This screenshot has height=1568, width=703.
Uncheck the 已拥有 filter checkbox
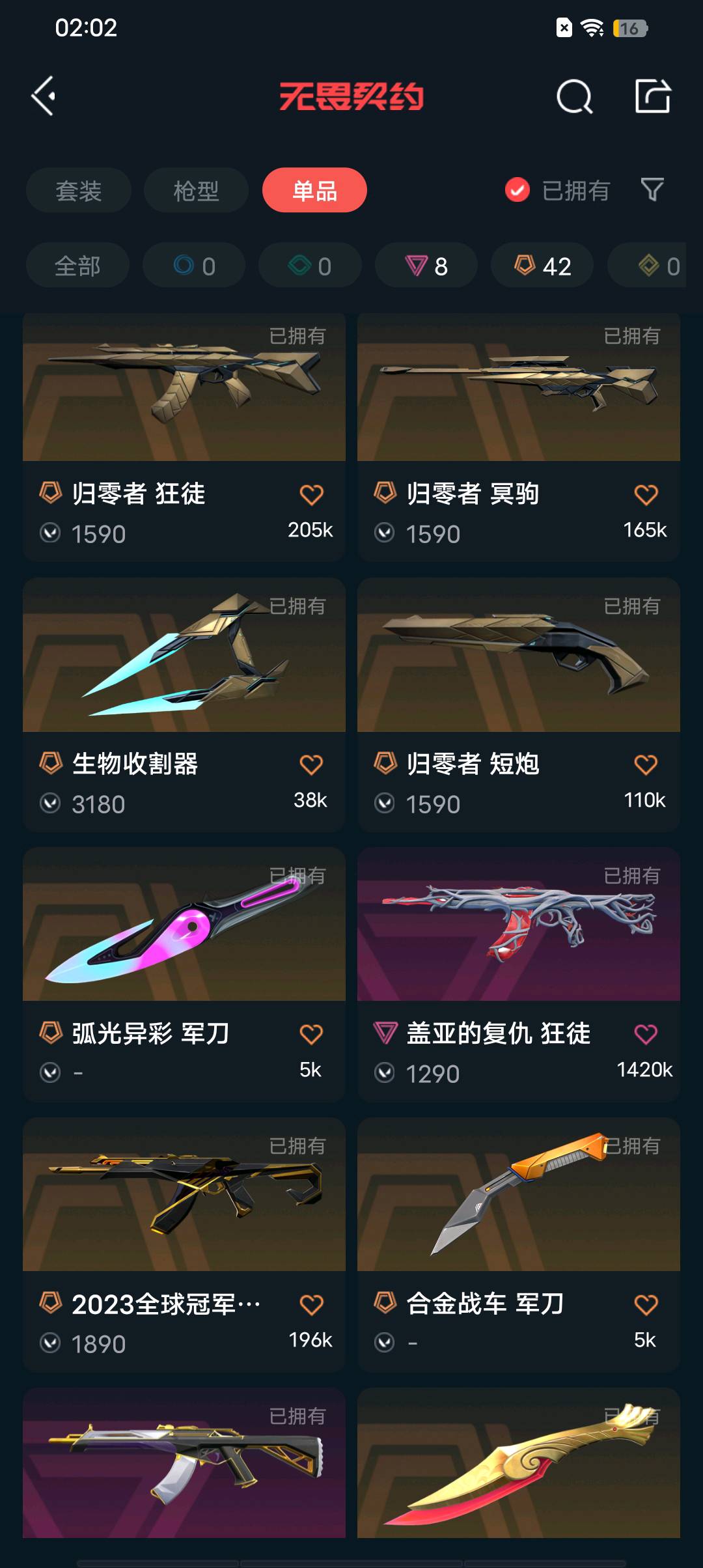(517, 190)
